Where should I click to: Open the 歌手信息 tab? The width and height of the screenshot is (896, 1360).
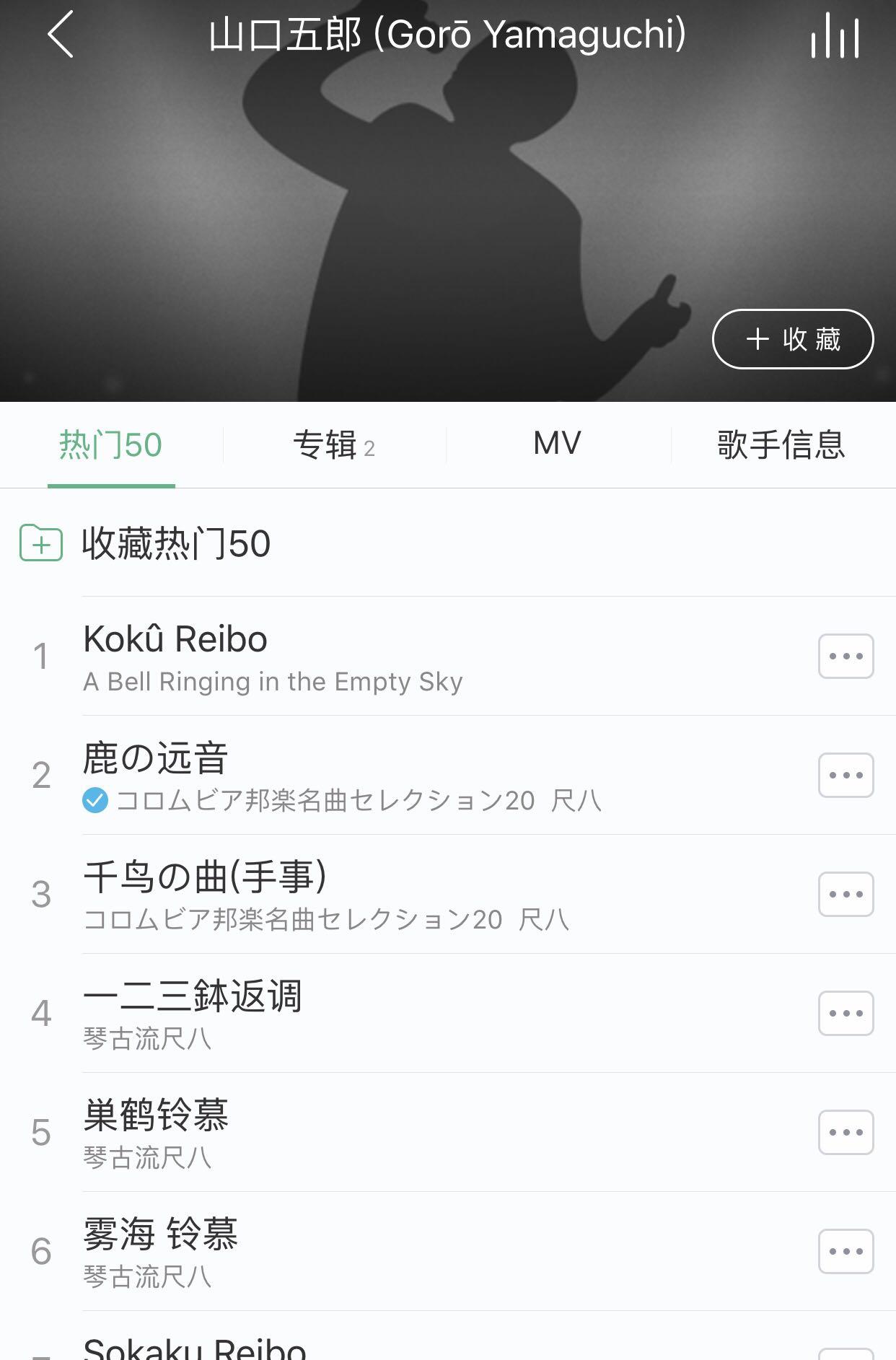coord(781,444)
